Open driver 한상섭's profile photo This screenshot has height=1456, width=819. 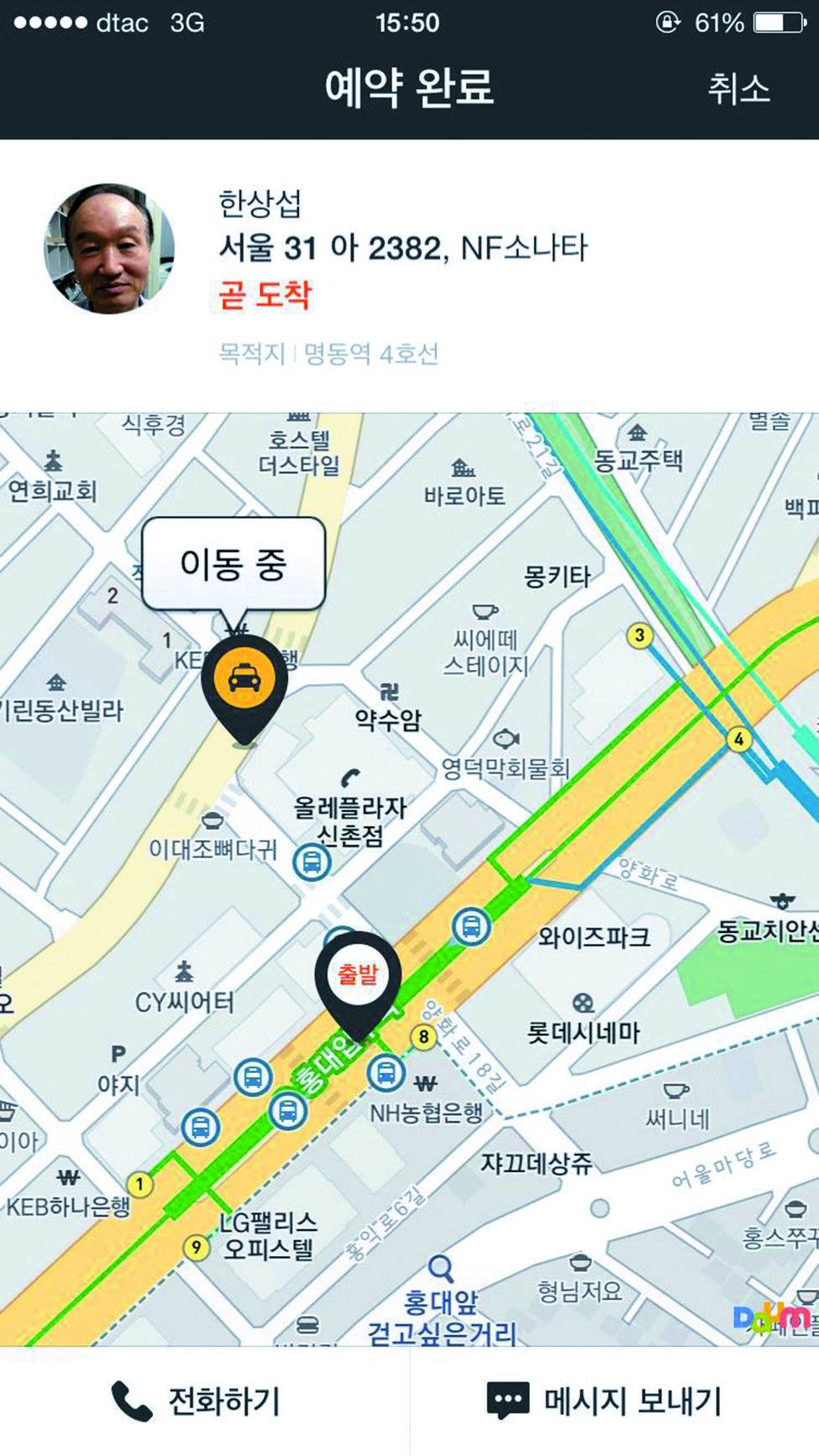coord(109,249)
